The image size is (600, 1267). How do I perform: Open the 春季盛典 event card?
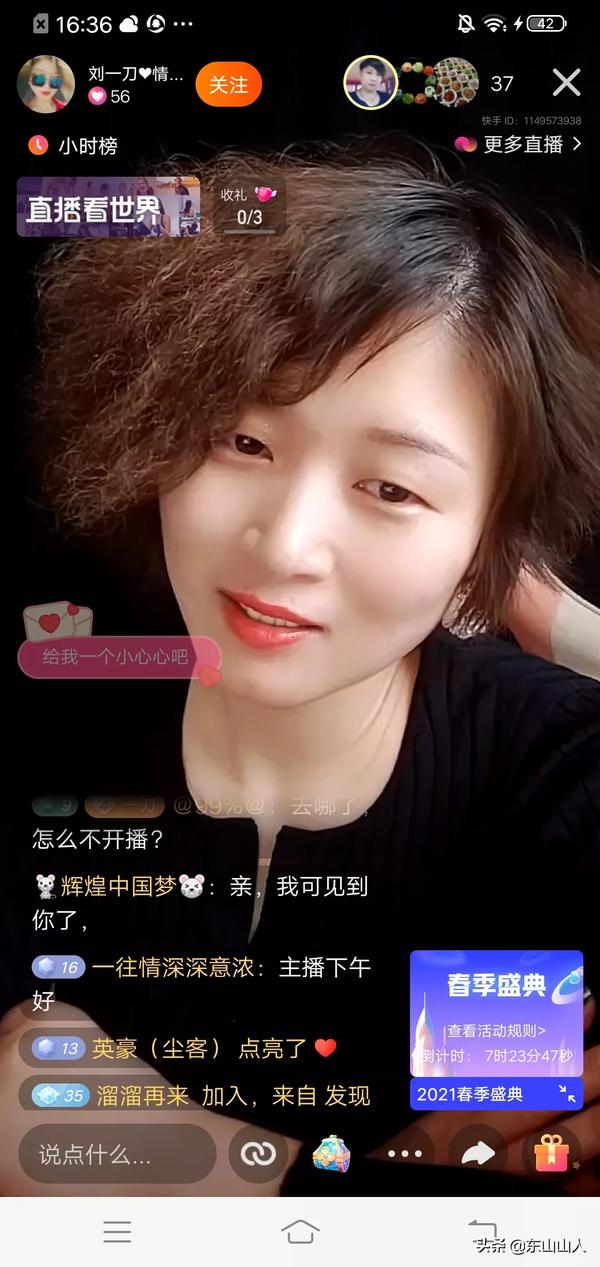(496, 1013)
